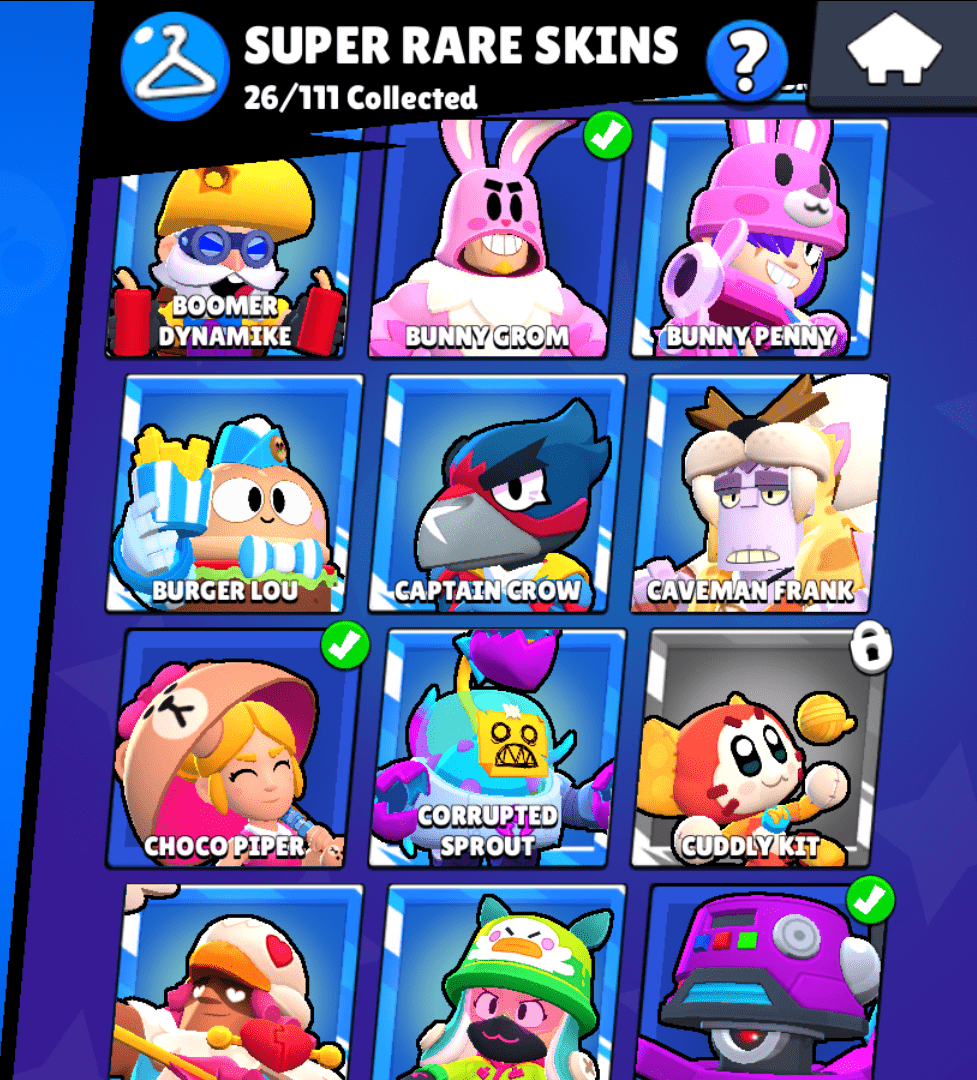This screenshot has width=977, height=1080.
Task: Tap the Corrupted Sprout skin tile
Action: coord(495,750)
